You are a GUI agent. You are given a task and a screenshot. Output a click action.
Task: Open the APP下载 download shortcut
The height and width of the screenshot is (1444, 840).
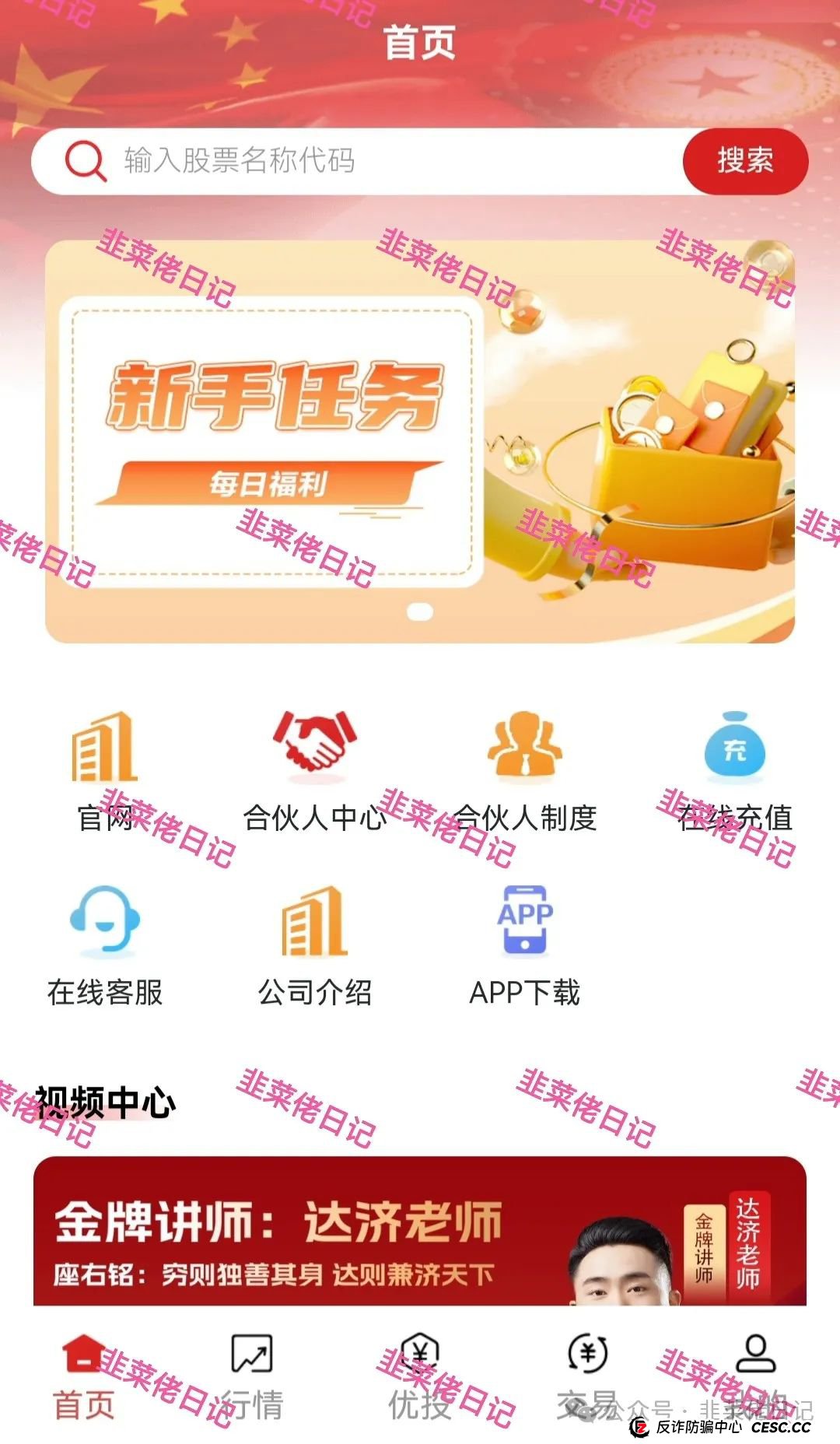pos(525,945)
